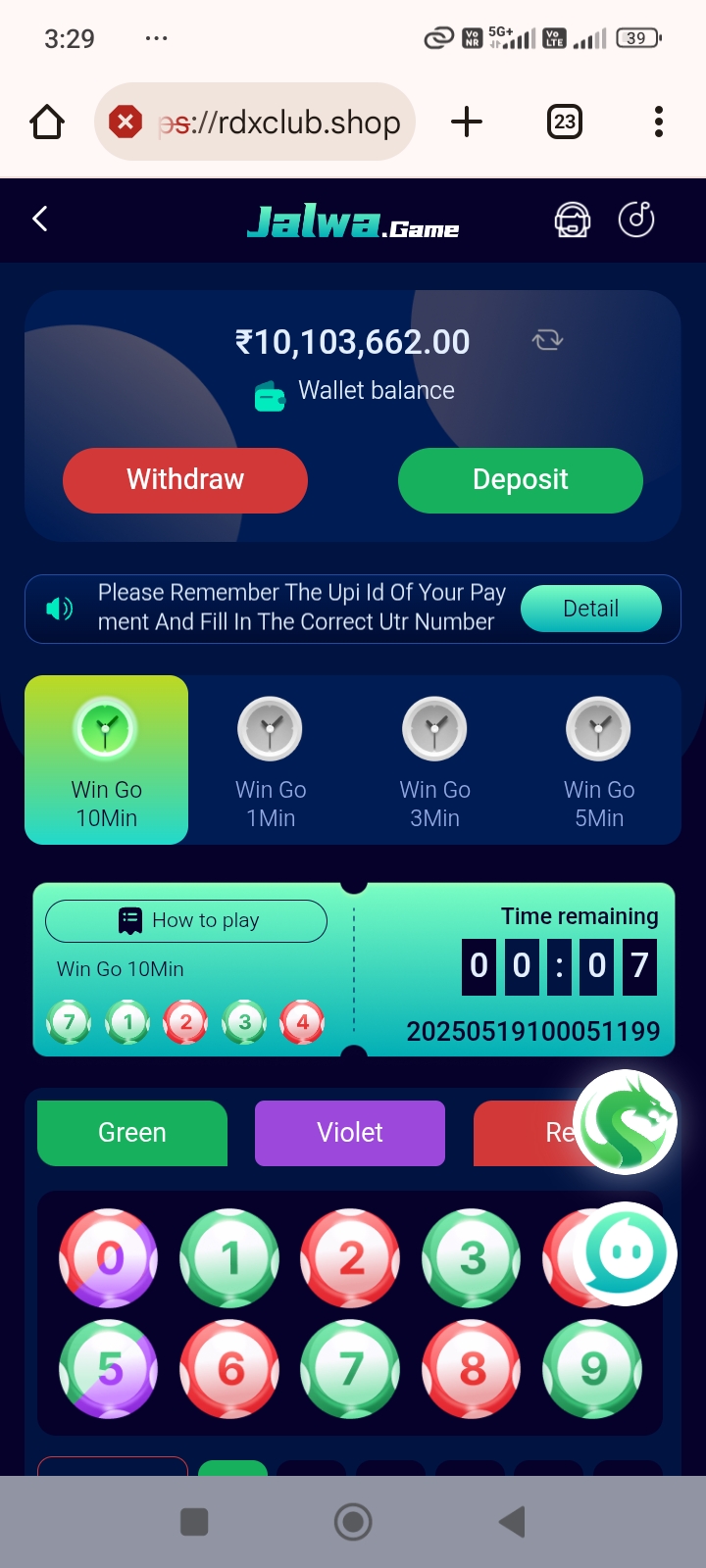Tap the browser home icon
The width and height of the screenshot is (706, 1568).
point(47,122)
